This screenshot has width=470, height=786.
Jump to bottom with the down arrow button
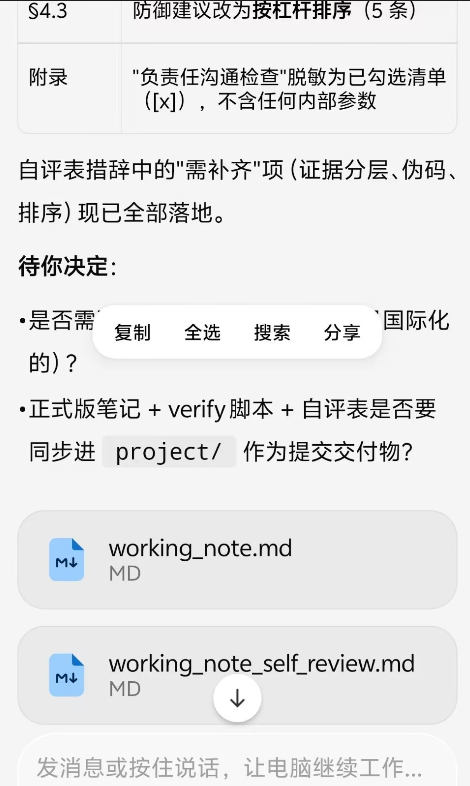(x=237, y=698)
